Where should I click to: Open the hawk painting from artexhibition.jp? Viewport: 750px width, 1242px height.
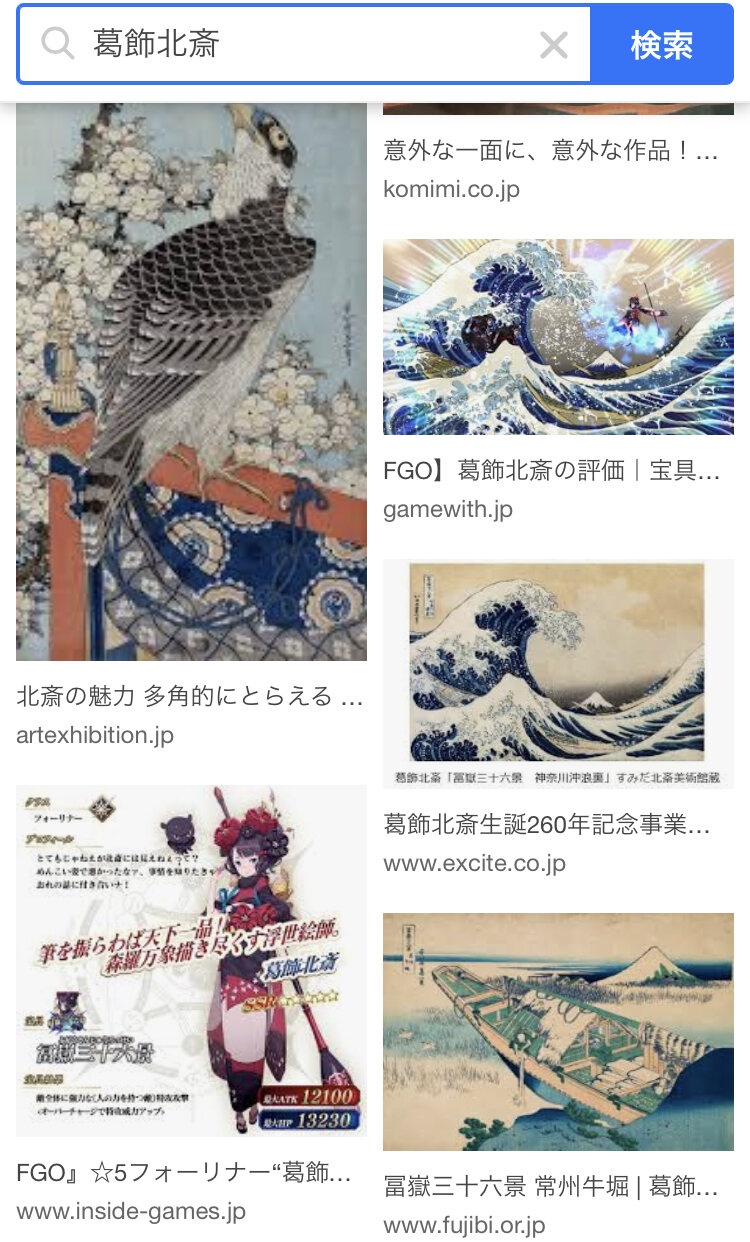[191, 380]
